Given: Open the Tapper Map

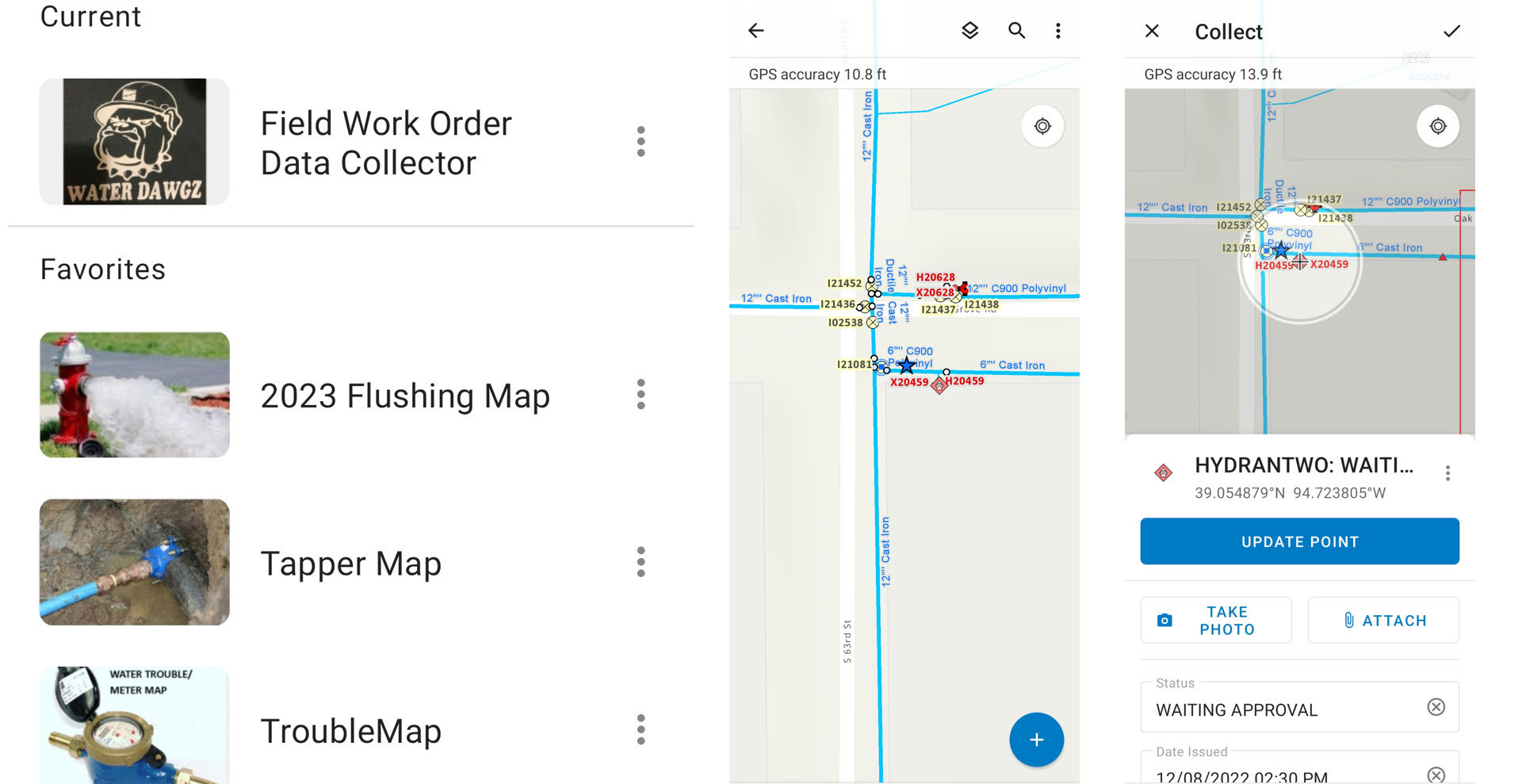Looking at the screenshot, I should pyautogui.click(x=350, y=564).
